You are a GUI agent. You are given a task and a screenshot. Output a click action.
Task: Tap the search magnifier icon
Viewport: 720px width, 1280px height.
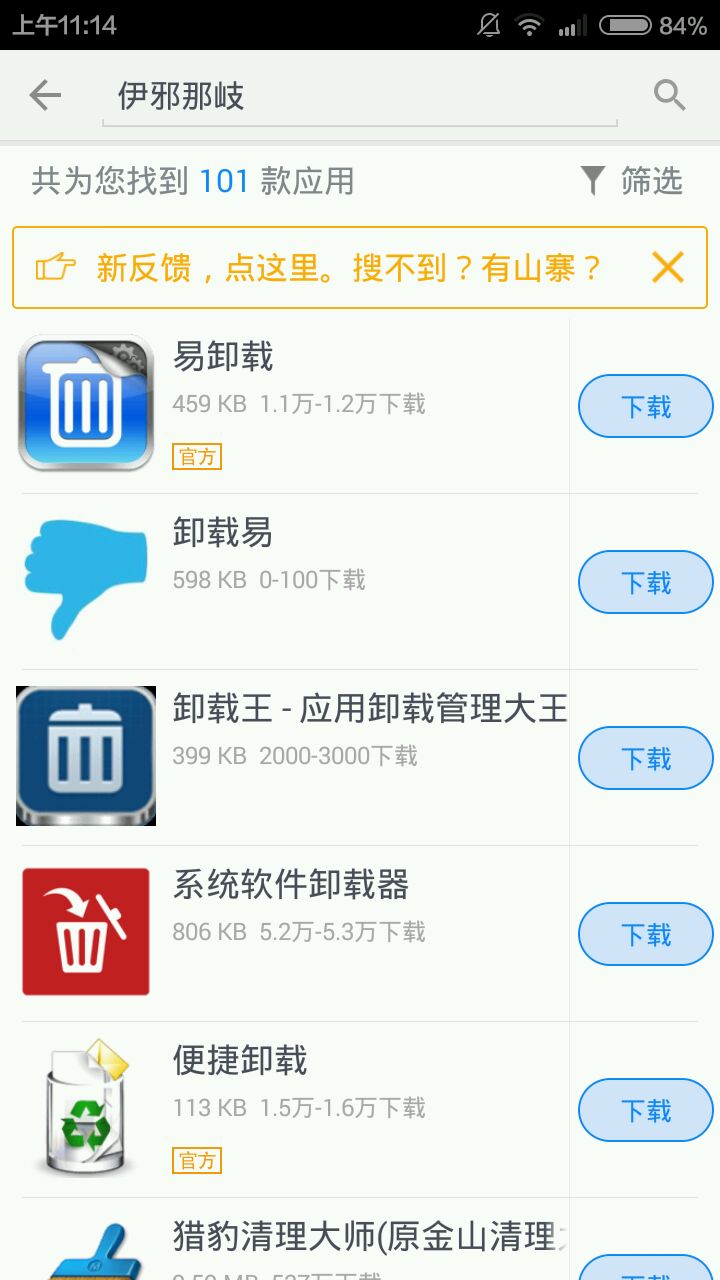[669, 96]
